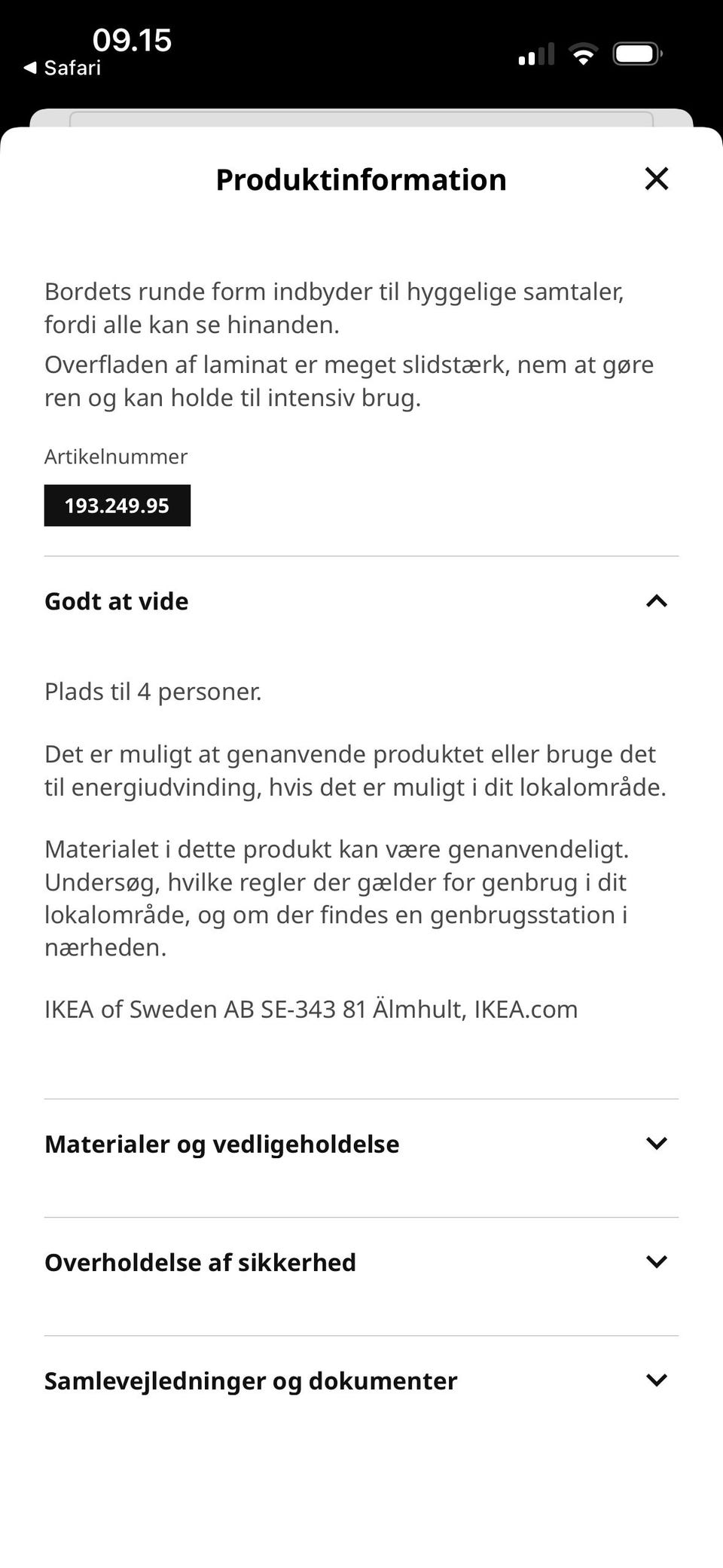
Task: Tap the Overholdelse af sikkerhed chevron
Action: pos(656,1262)
